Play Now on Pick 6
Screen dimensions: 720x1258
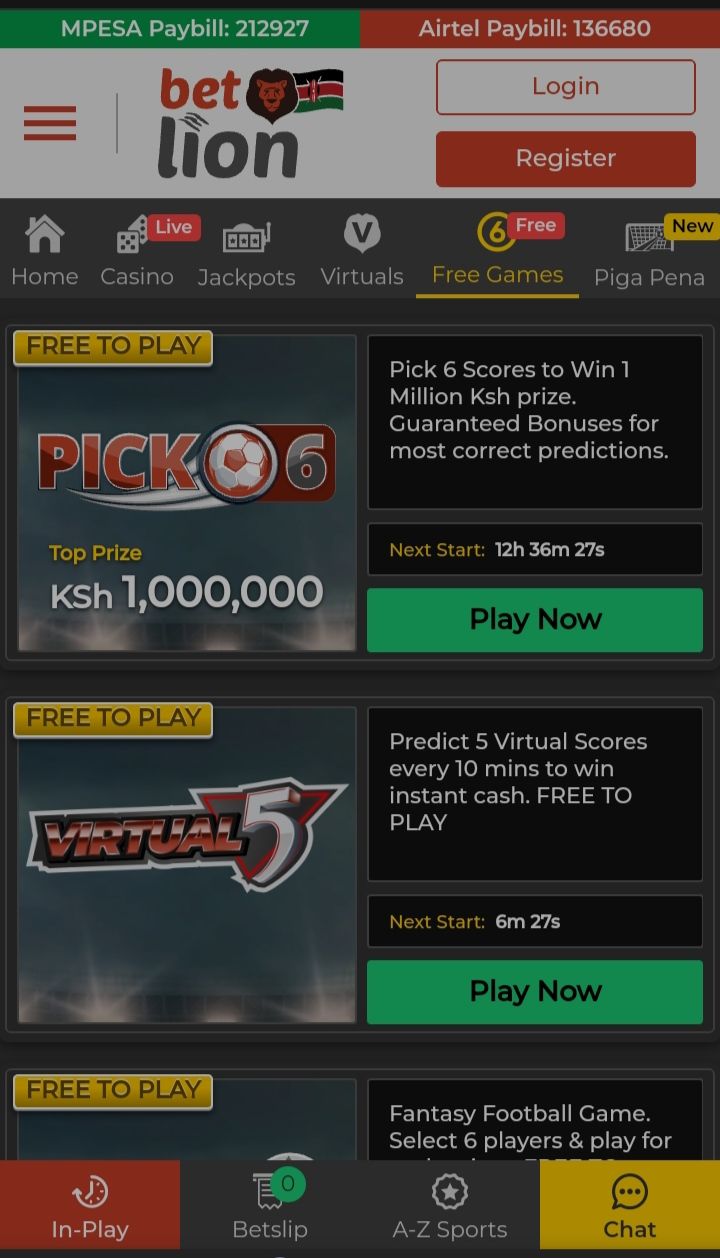click(535, 620)
